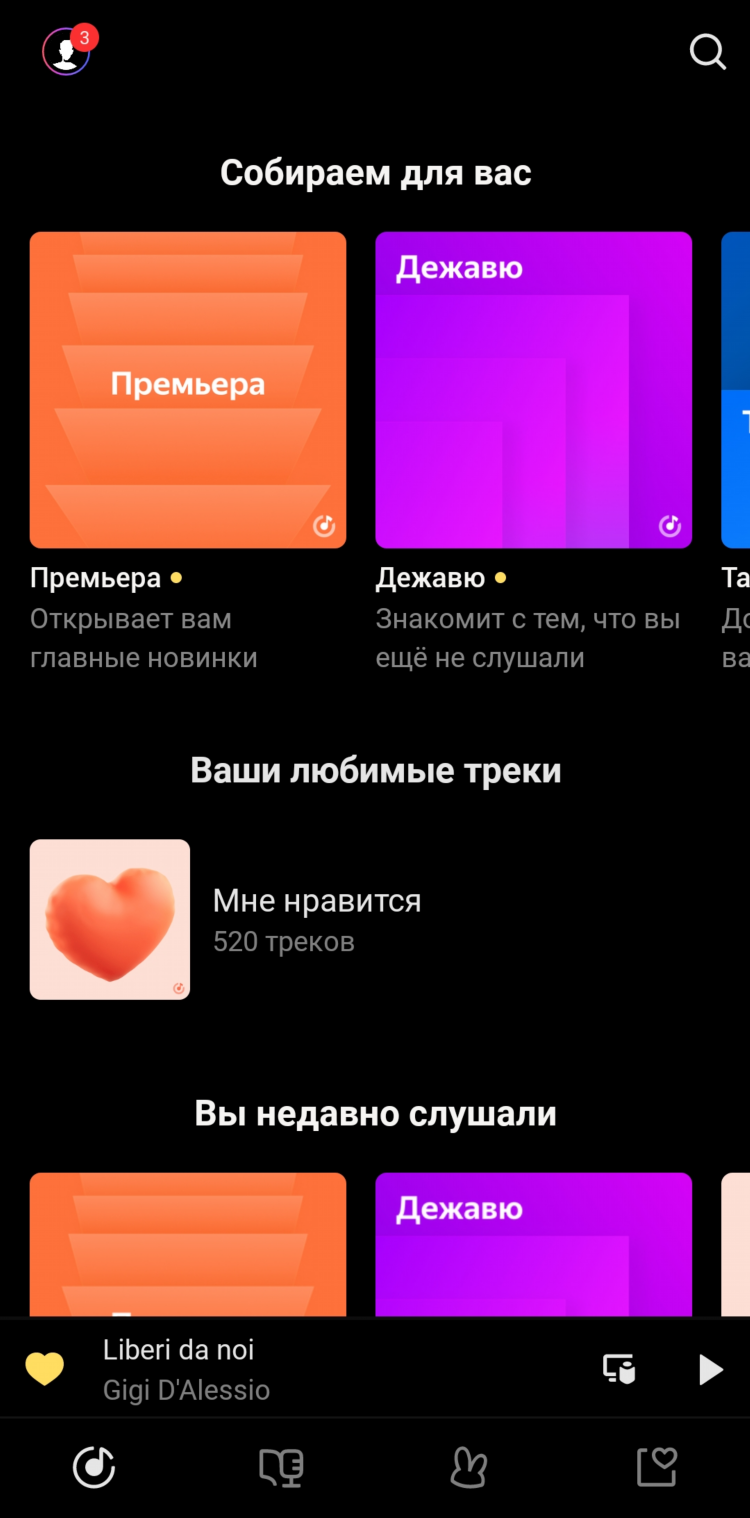Switch to the main music tab
Image resolution: width=750 pixels, height=1518 pixels.
[94, 1468]
